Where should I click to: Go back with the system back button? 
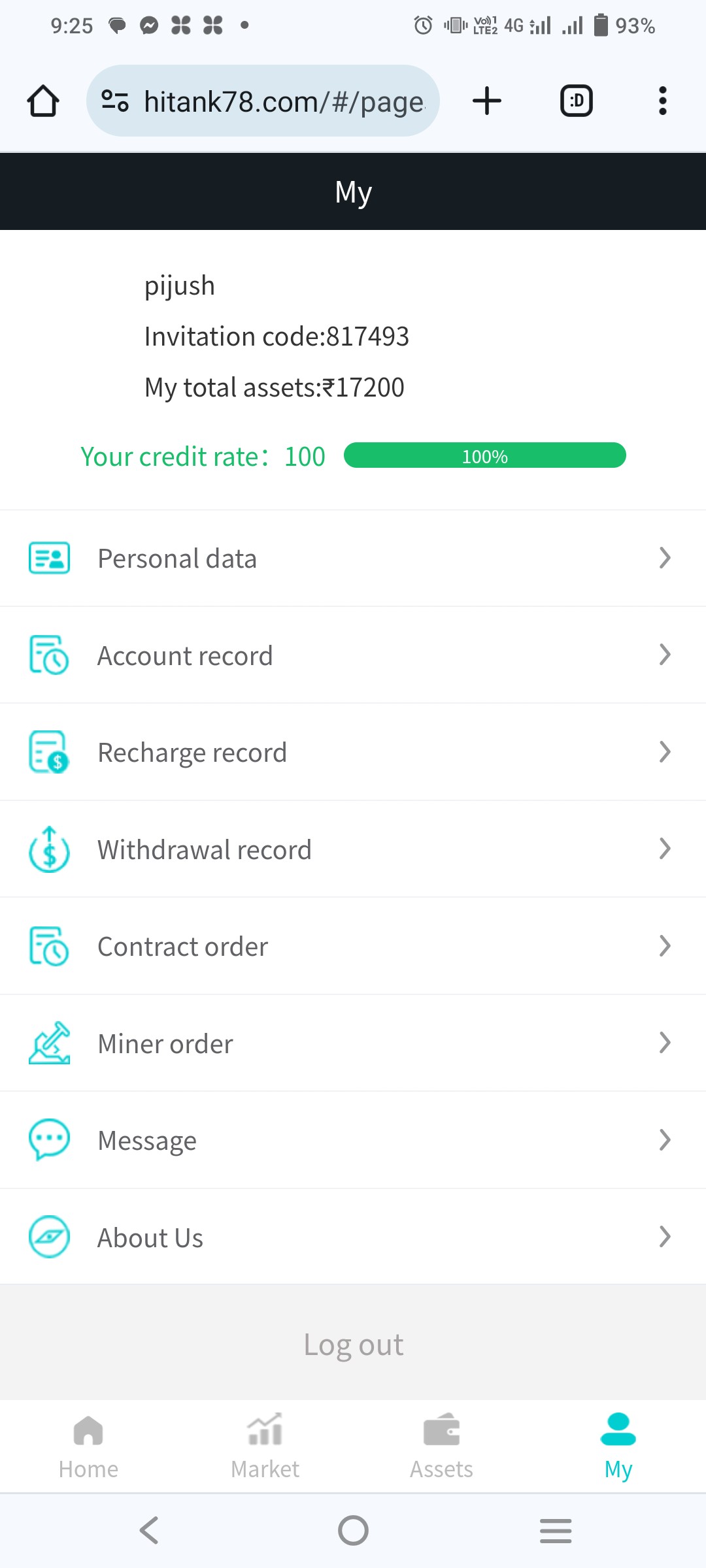coord(149,1530)
